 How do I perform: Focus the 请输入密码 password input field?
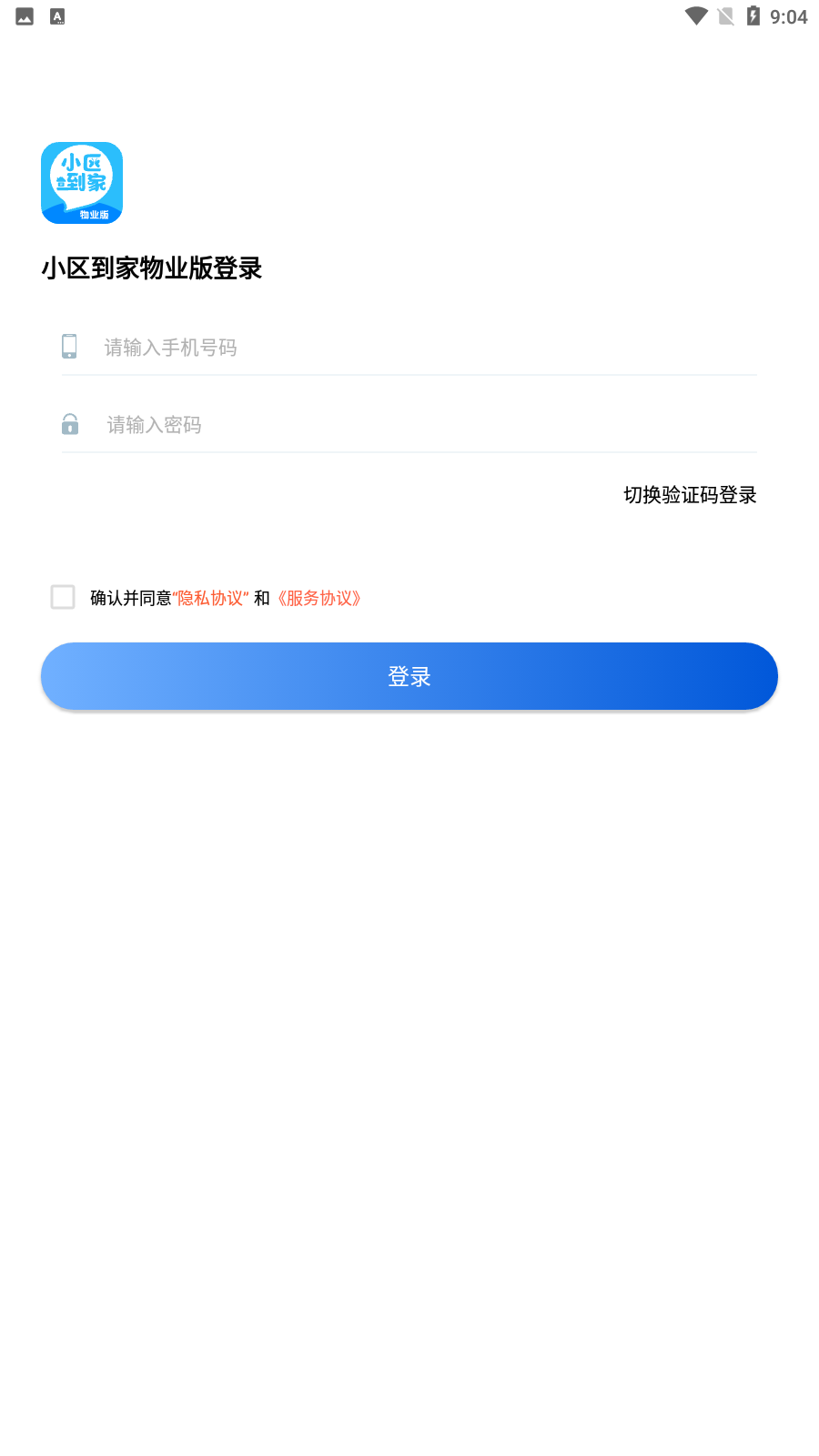[364, 425]
